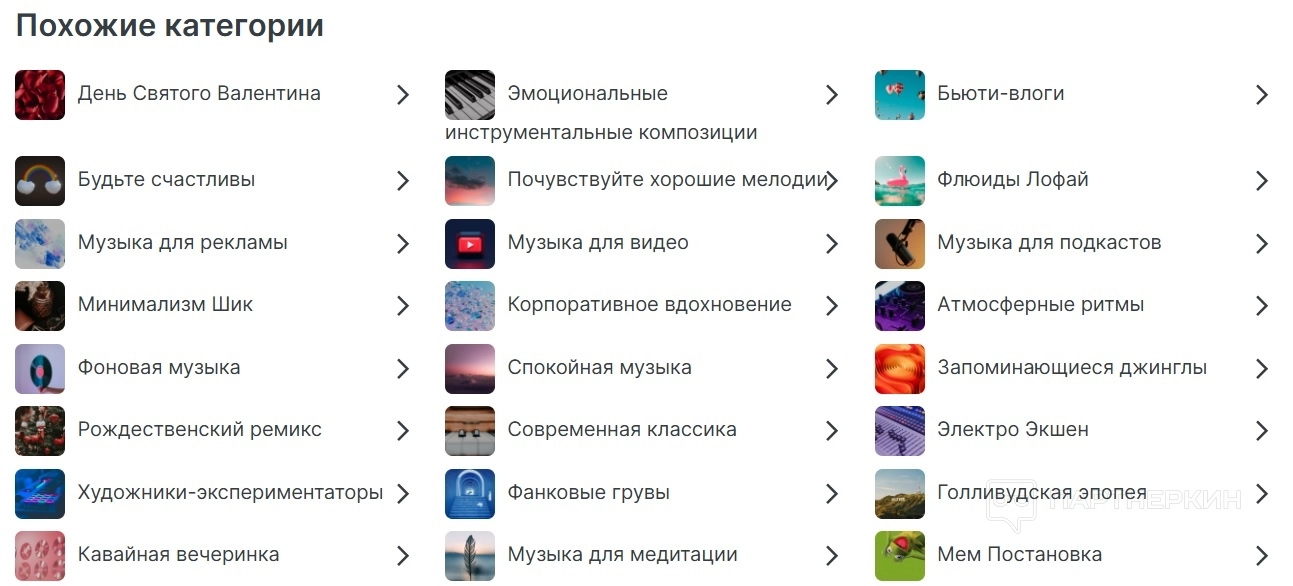The image size is (1293, 586).
Task: Select Музыка для рекламы
Action: tap(182, 243)
